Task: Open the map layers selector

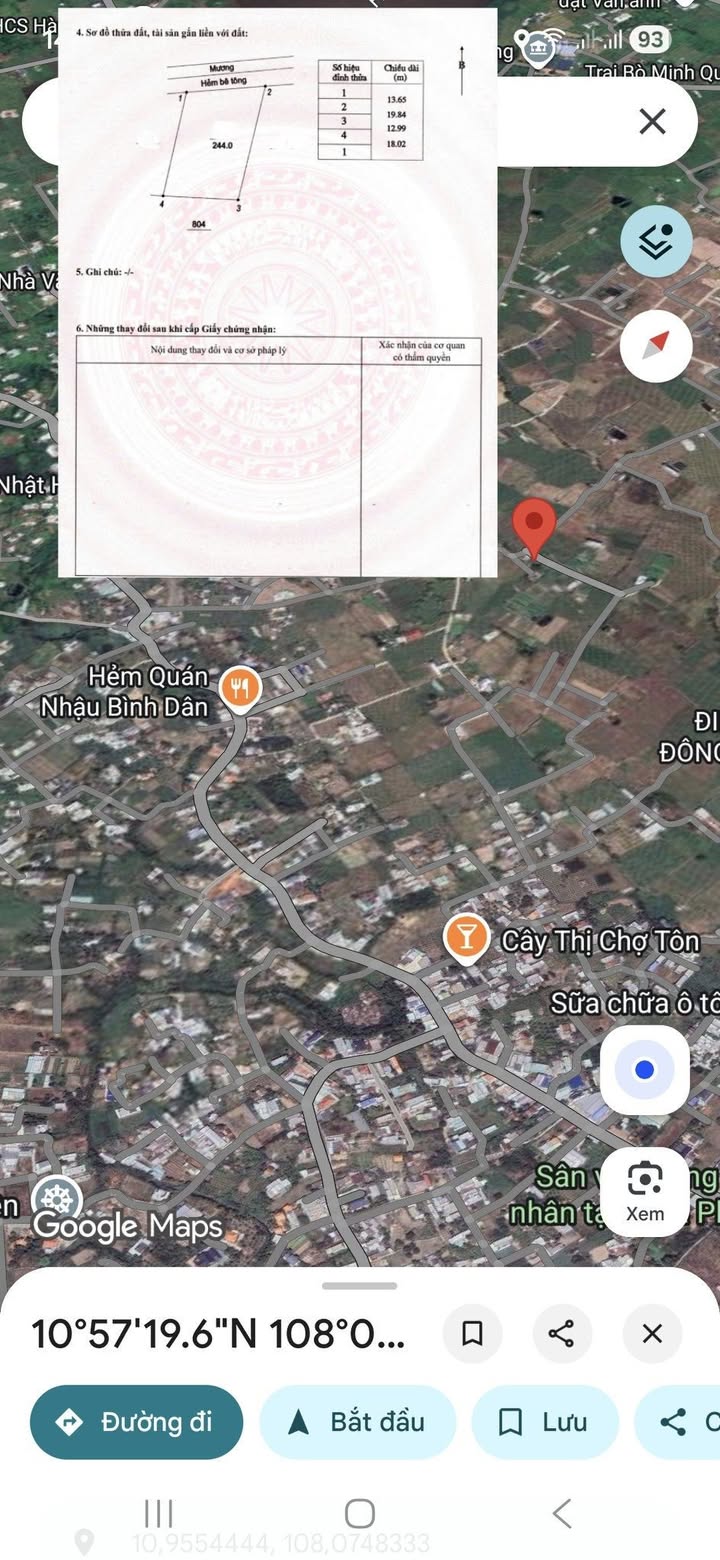Action: pyautogui.click(x=656, y=241)
